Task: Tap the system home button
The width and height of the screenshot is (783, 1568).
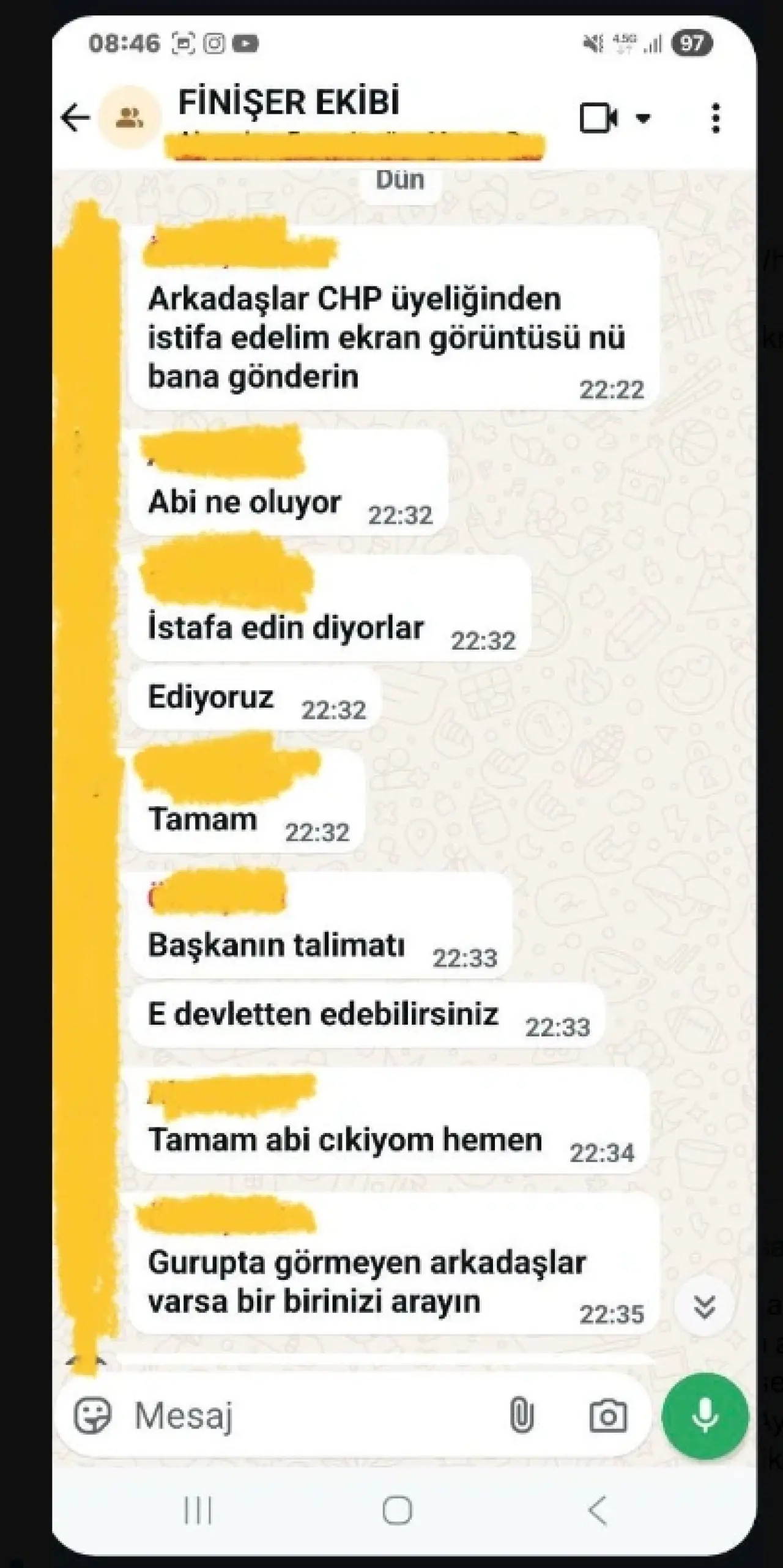Action: tap(397, 1510)
